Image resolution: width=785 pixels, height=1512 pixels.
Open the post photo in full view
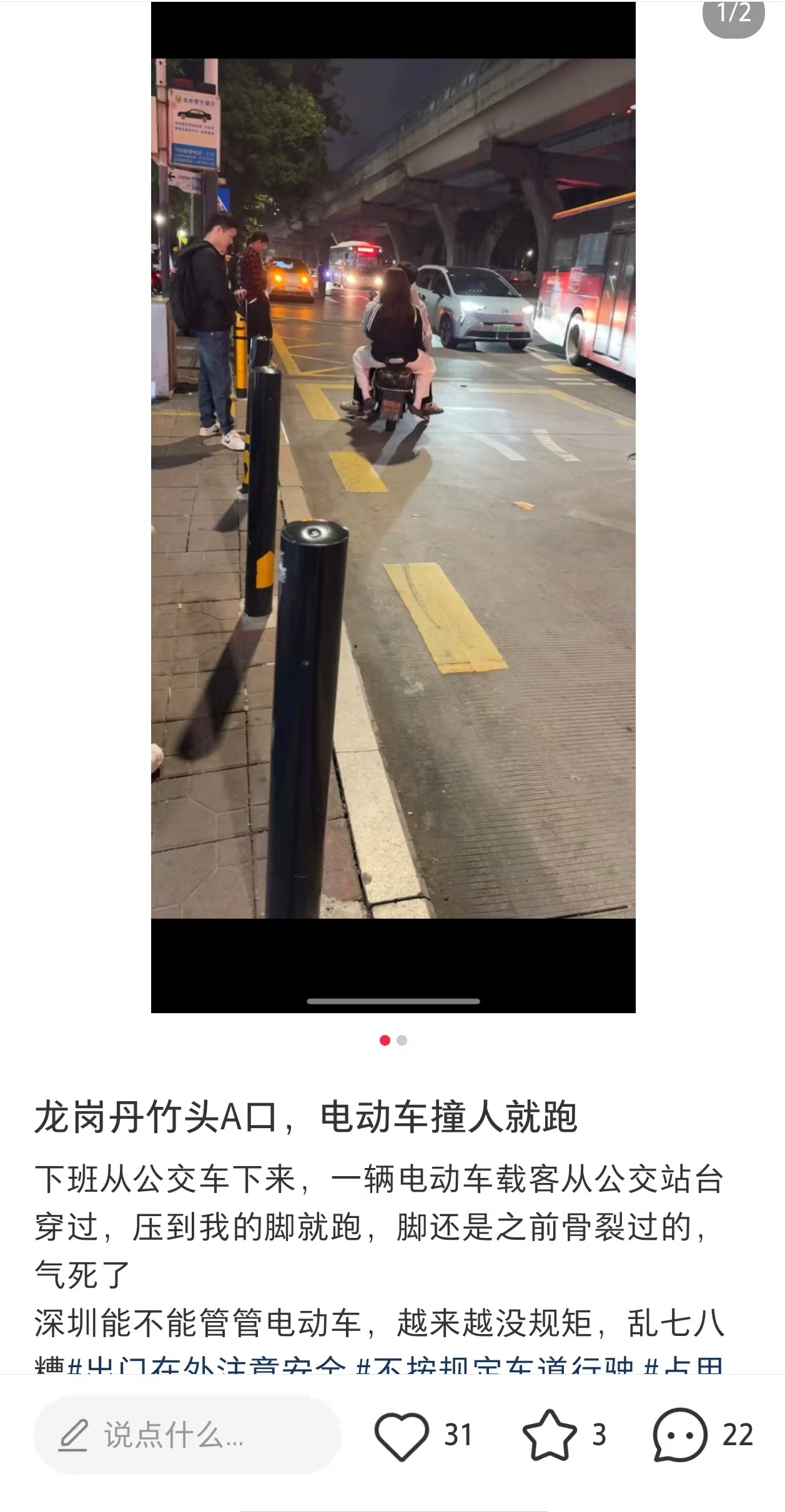(x=393, y=487)
